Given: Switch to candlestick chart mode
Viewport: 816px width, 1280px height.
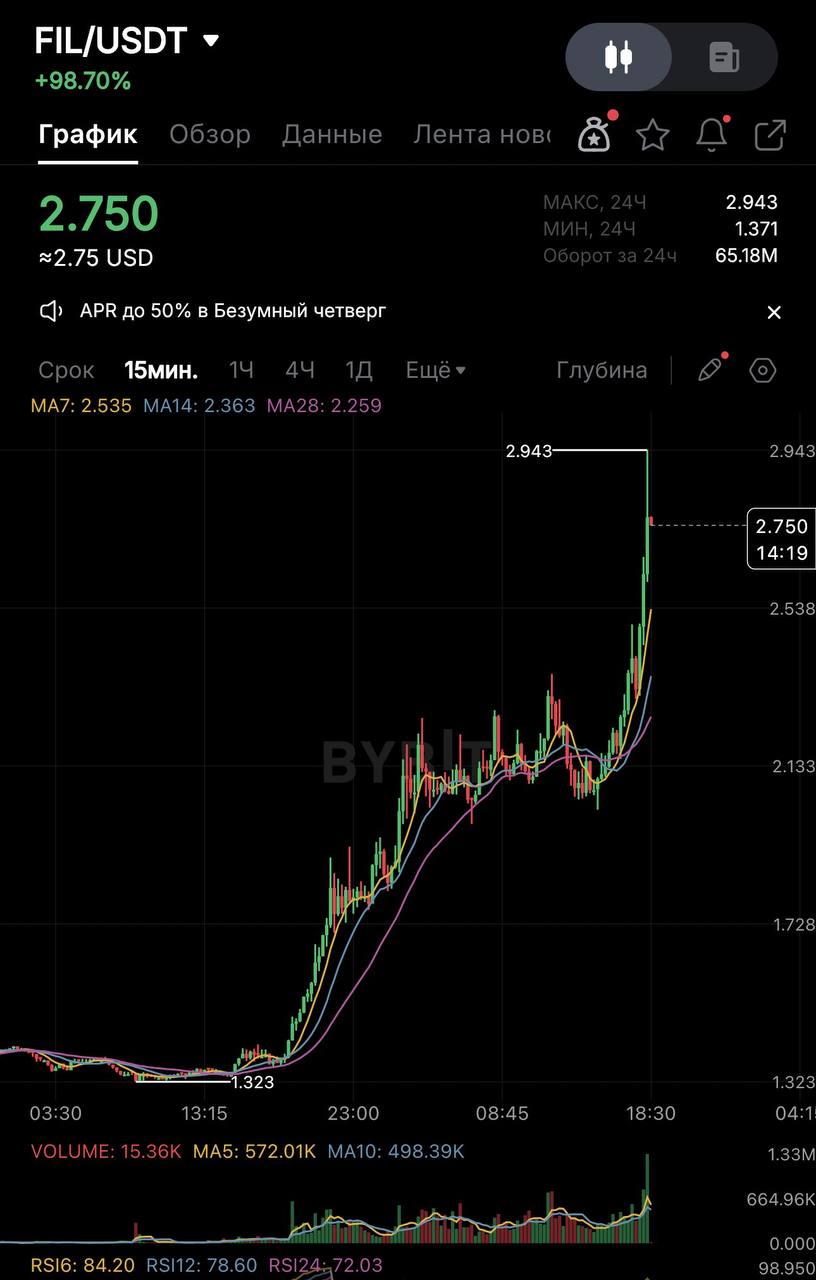Looking at the screenshot, I should coord(619,57).
